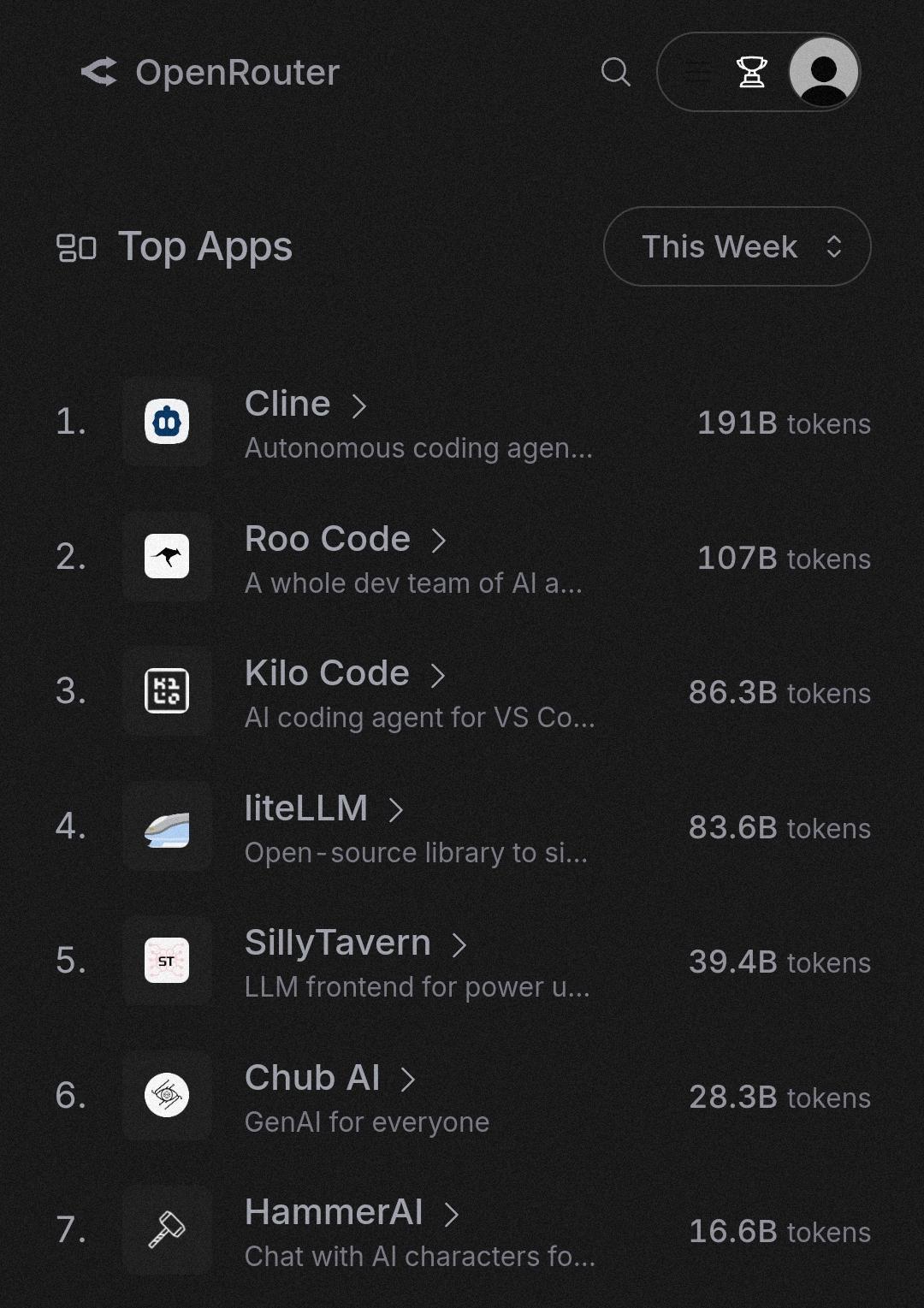Open the SillyTavern app link
This screenshot has height=1308, width=924.
[338, 942]
